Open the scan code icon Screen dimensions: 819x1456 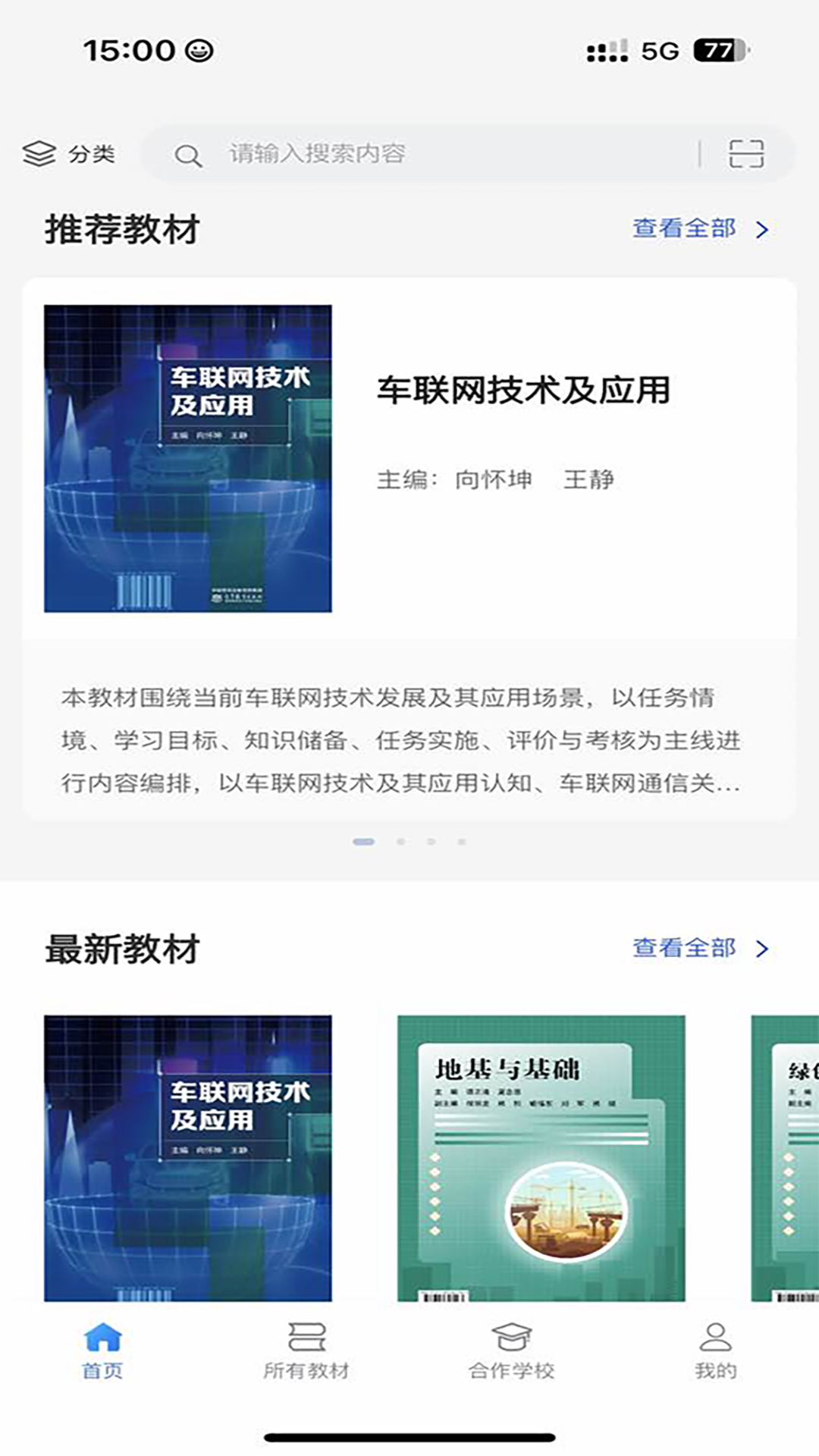coord(746,154)
